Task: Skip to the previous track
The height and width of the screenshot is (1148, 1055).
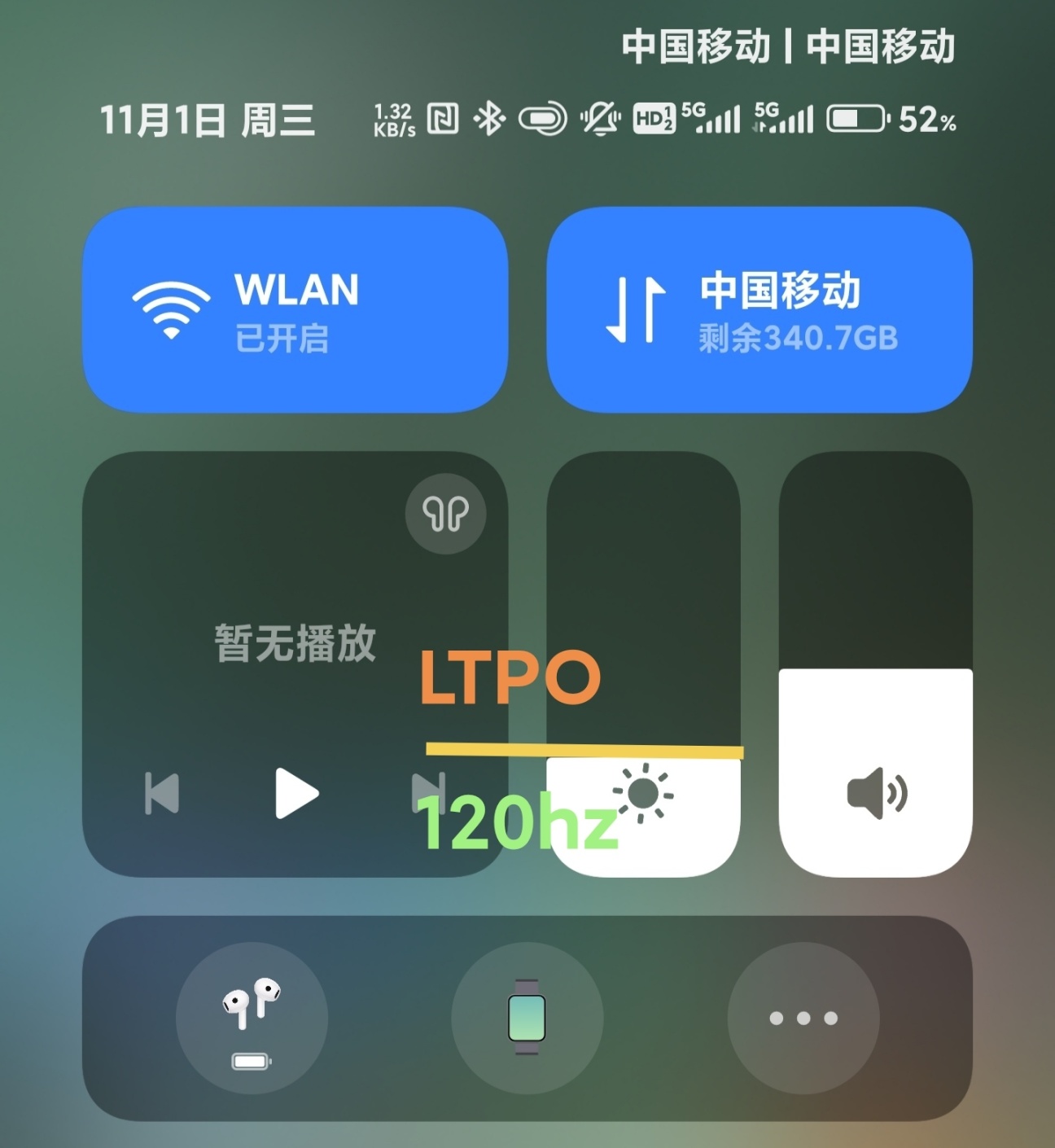Action: (162, 793)
